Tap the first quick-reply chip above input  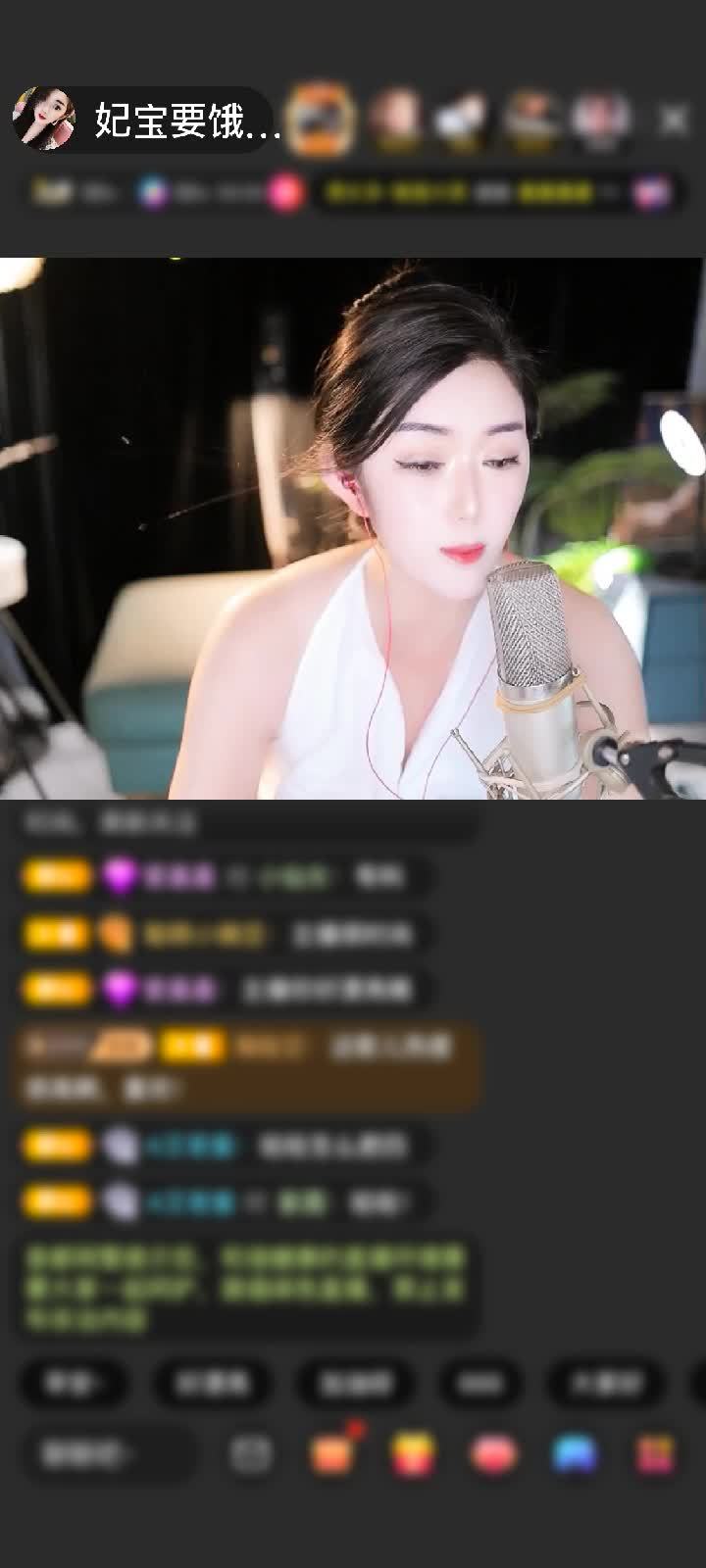pos(73,1384)
